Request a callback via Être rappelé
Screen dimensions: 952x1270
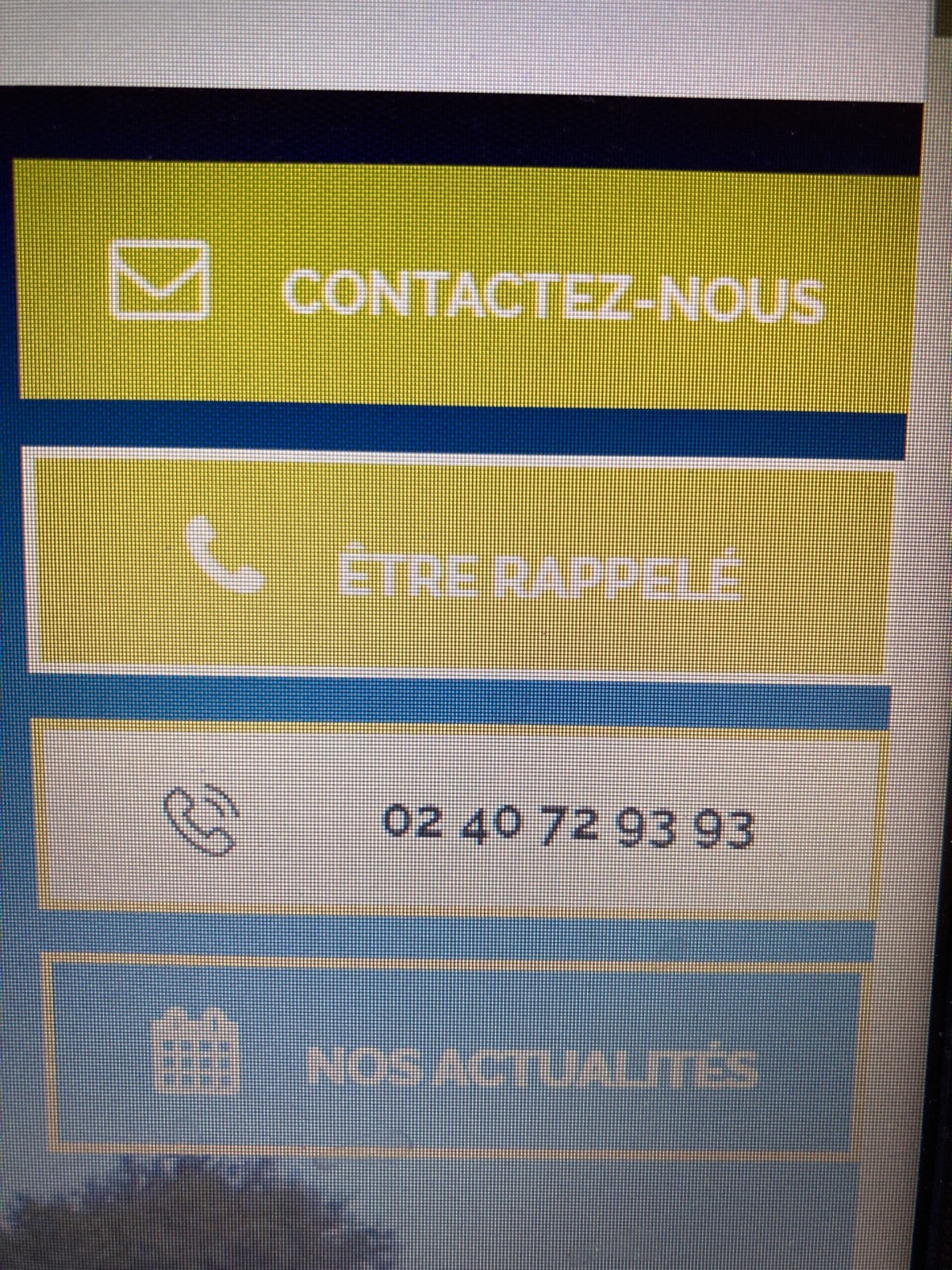pos(460,565)
